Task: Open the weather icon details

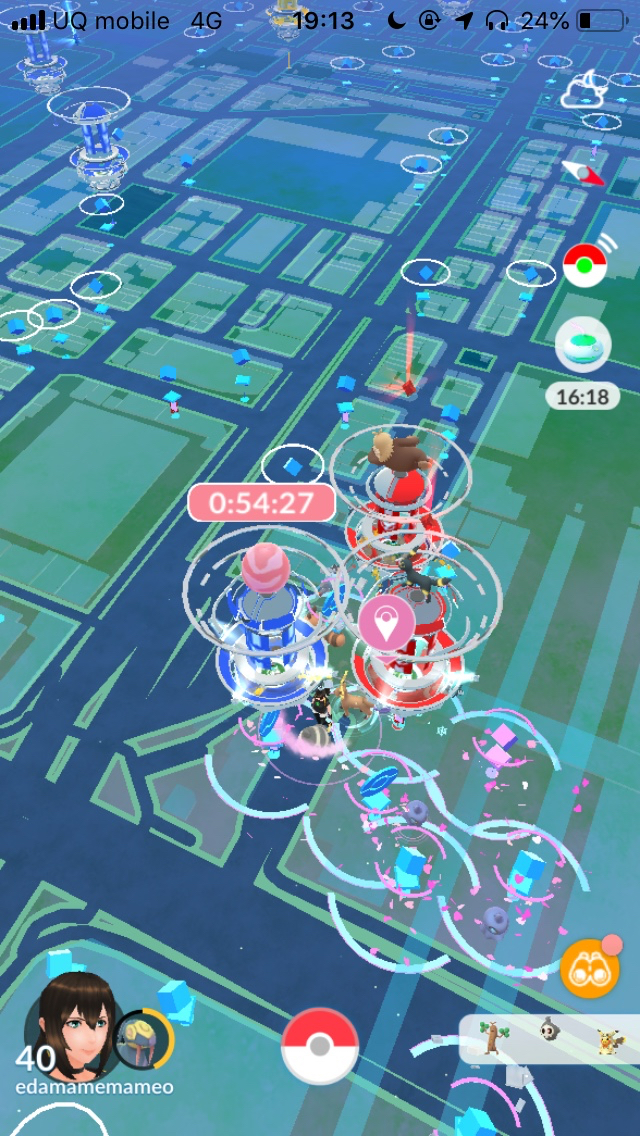Action: tap(585, 91)
